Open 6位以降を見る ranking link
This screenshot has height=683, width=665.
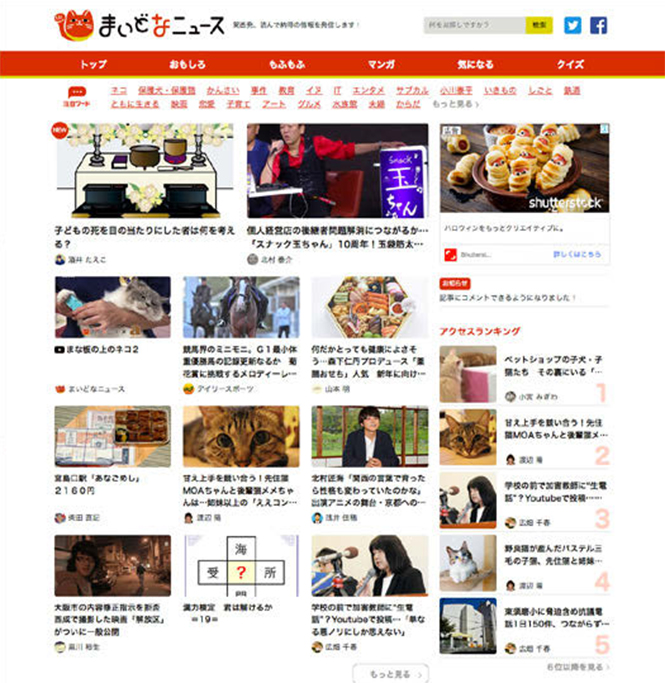pyautogui.click(x=577, y=666)
